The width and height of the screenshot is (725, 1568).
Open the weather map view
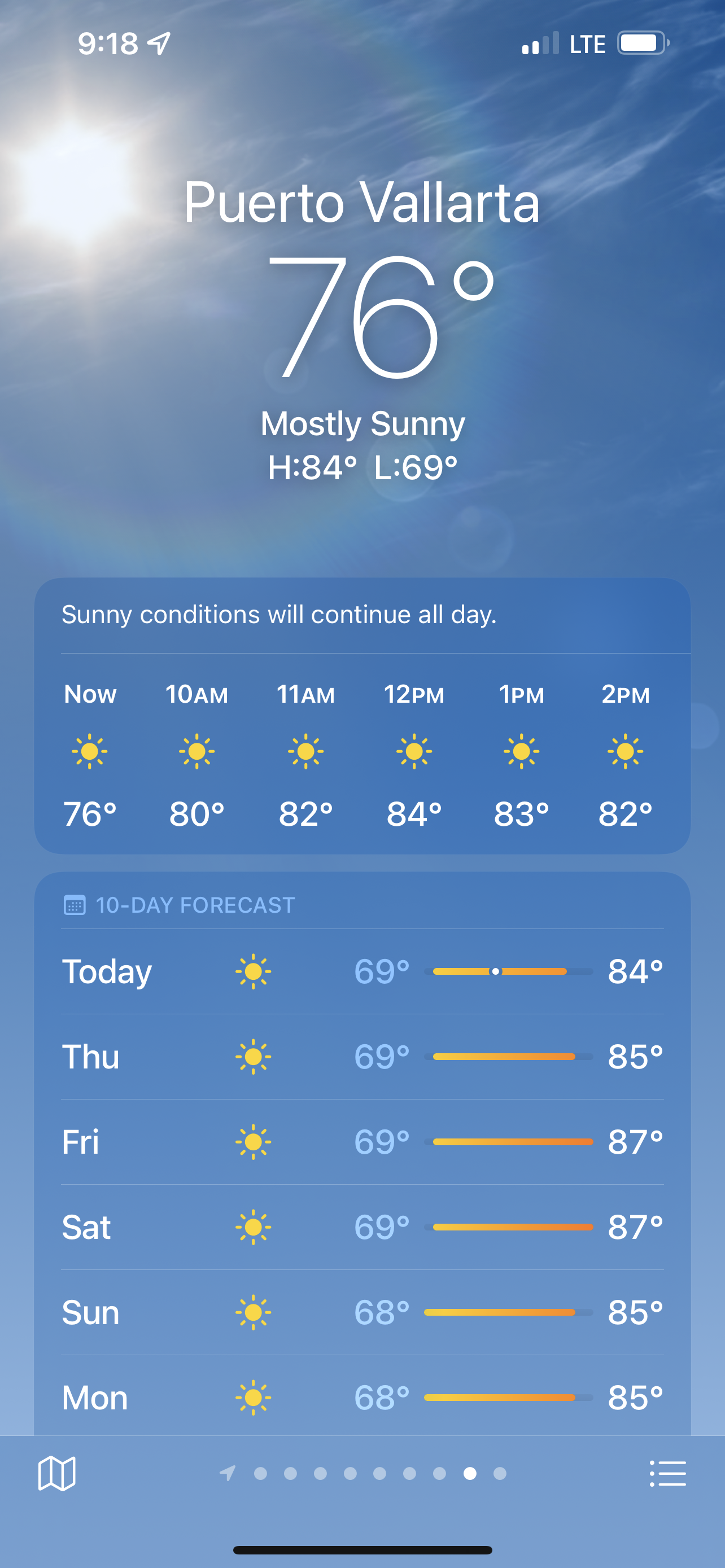click(x=56, y=1473)
